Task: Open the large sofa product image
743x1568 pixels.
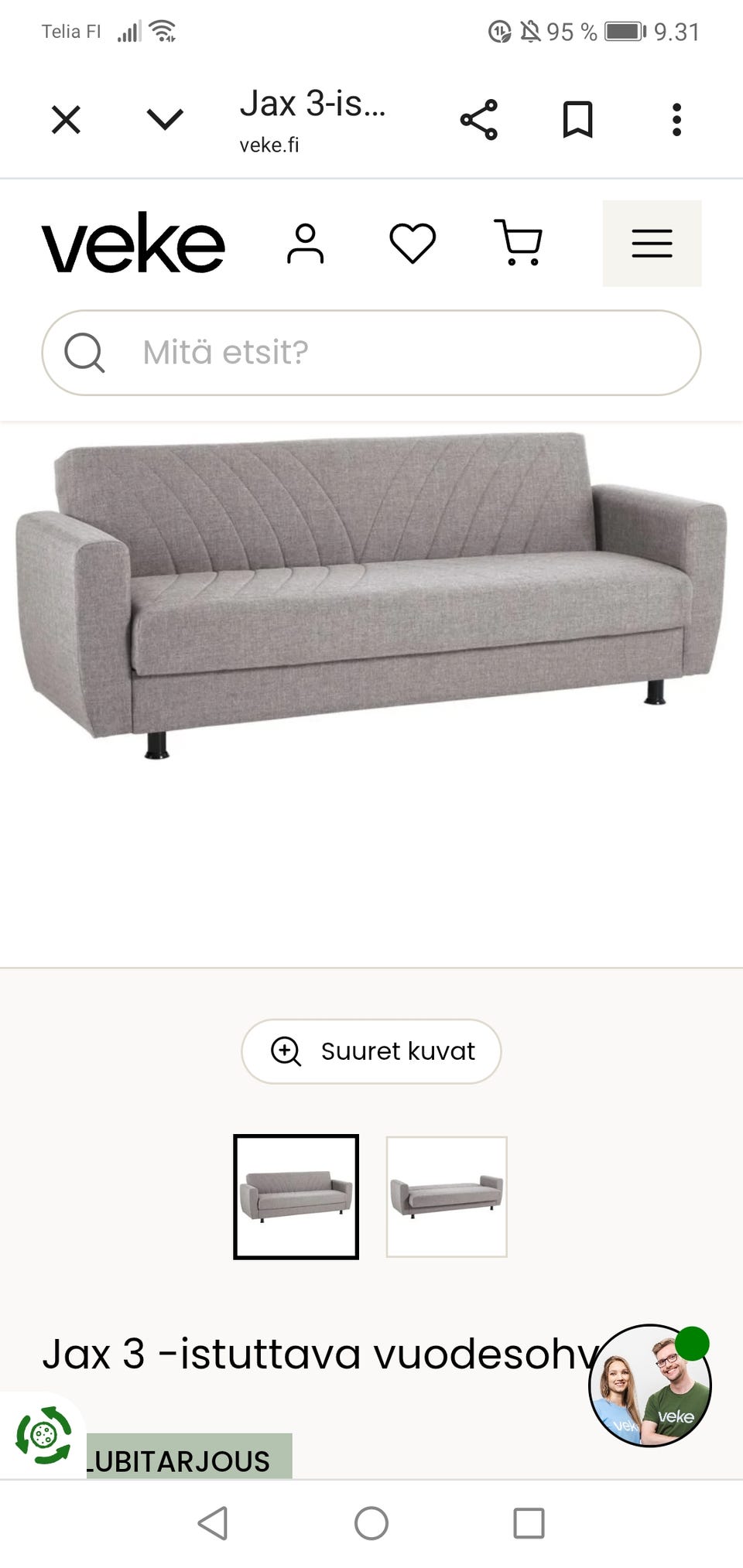Action: point(371,596)
